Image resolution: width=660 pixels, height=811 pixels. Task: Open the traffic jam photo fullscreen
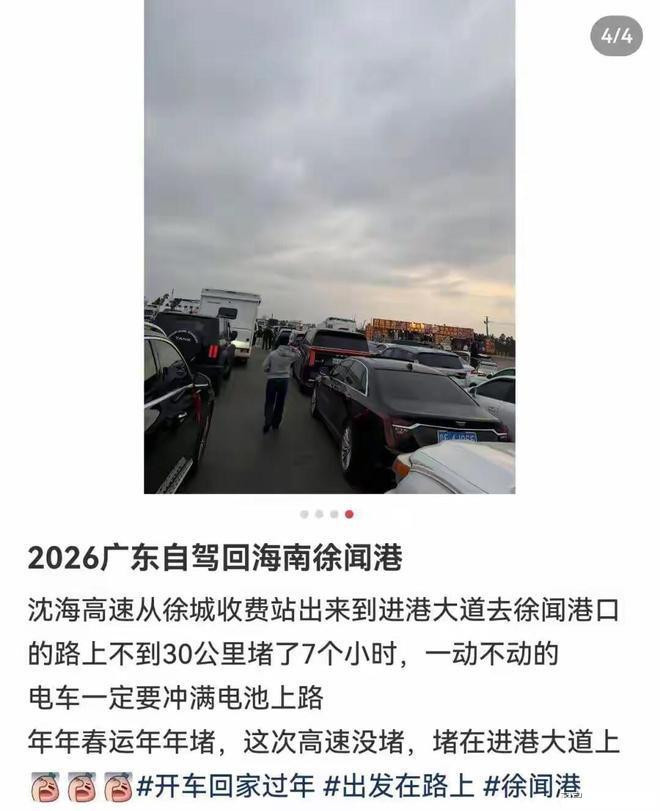pos(329,247)
